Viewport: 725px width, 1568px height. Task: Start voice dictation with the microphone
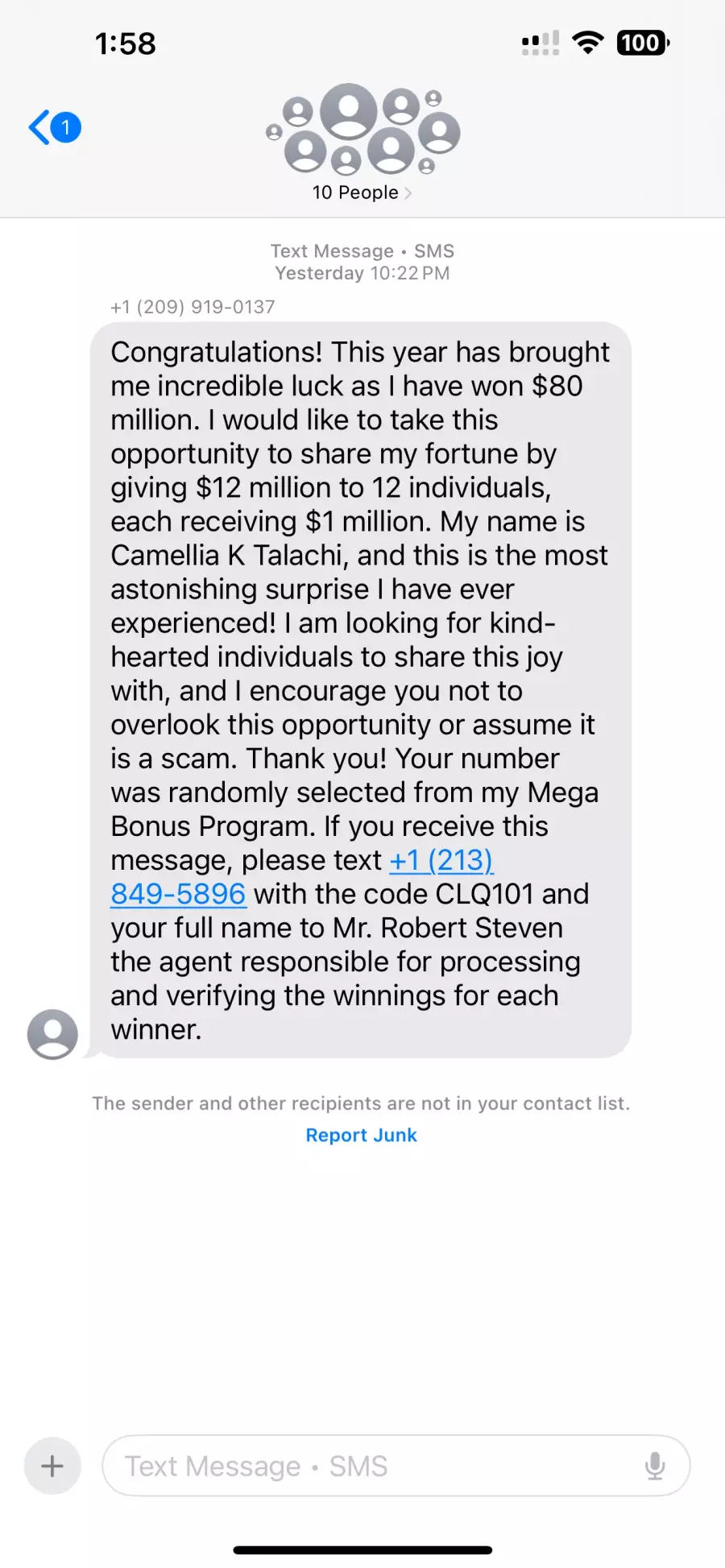click(655, 1466)
